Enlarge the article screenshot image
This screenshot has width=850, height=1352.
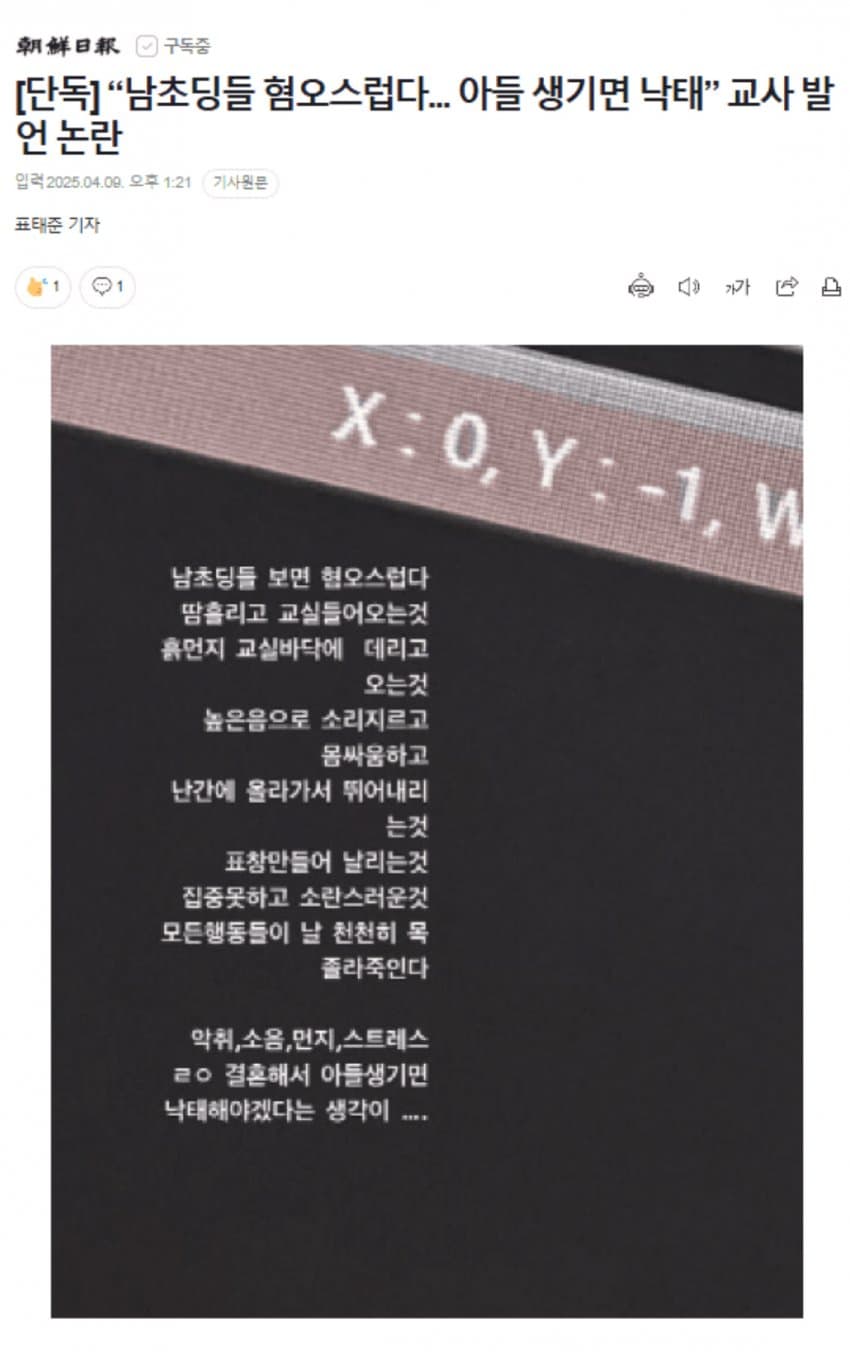click(x=426, y=830)
